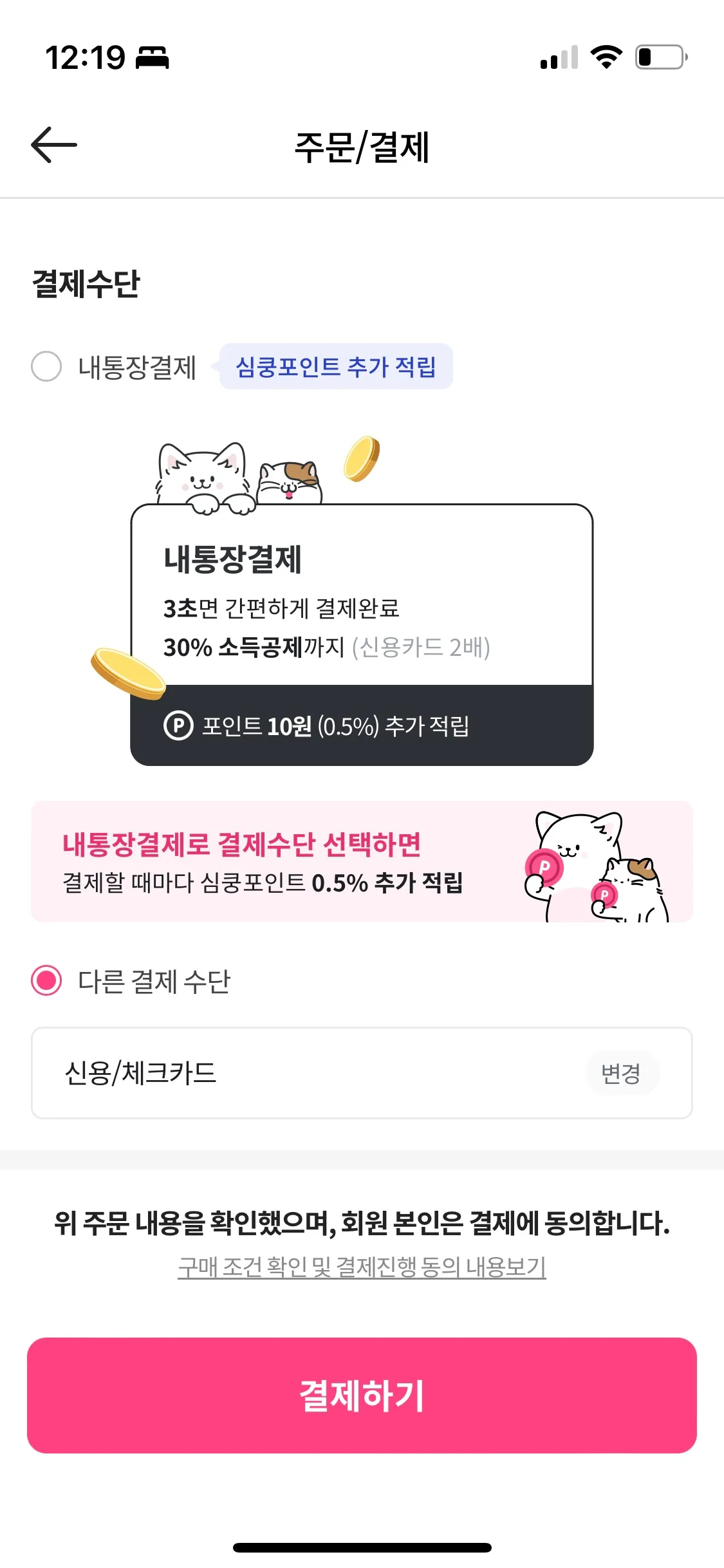This screenshot has height=1568, width=724.
Task: Open the 변경 option to change card
Action: pyautogui.click(x=622, y=1072)
